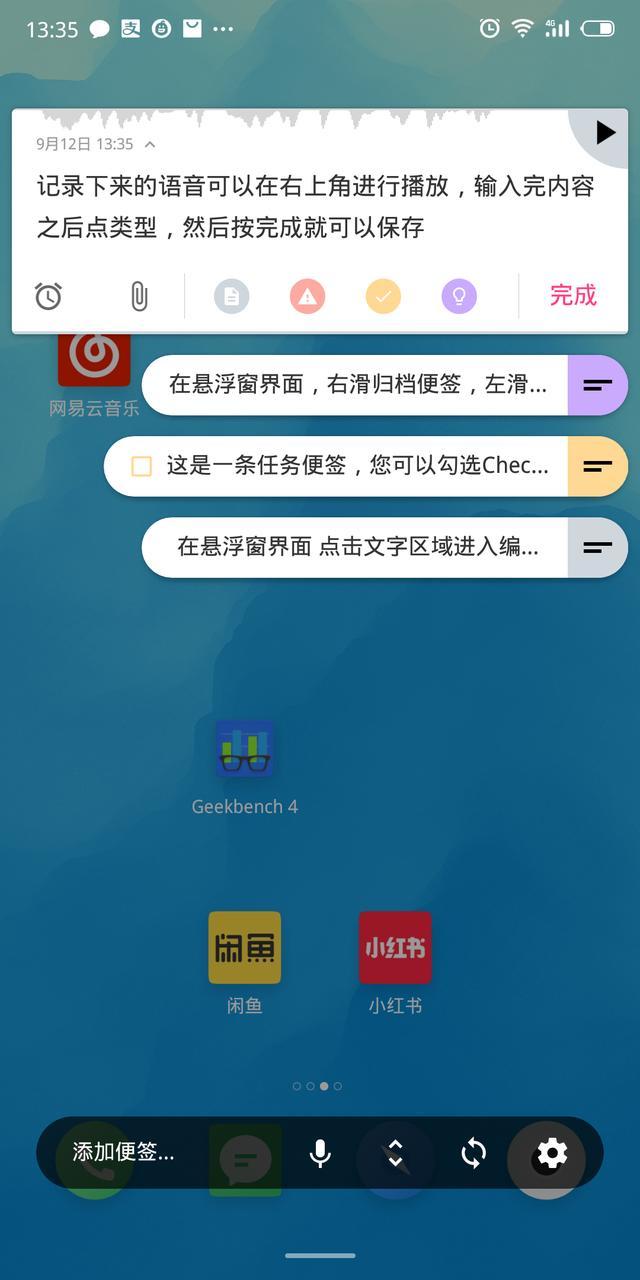Tap the yellow handle of the task note
The width and height of the screenshot is (640, 1280).
(x=598, y=466)
